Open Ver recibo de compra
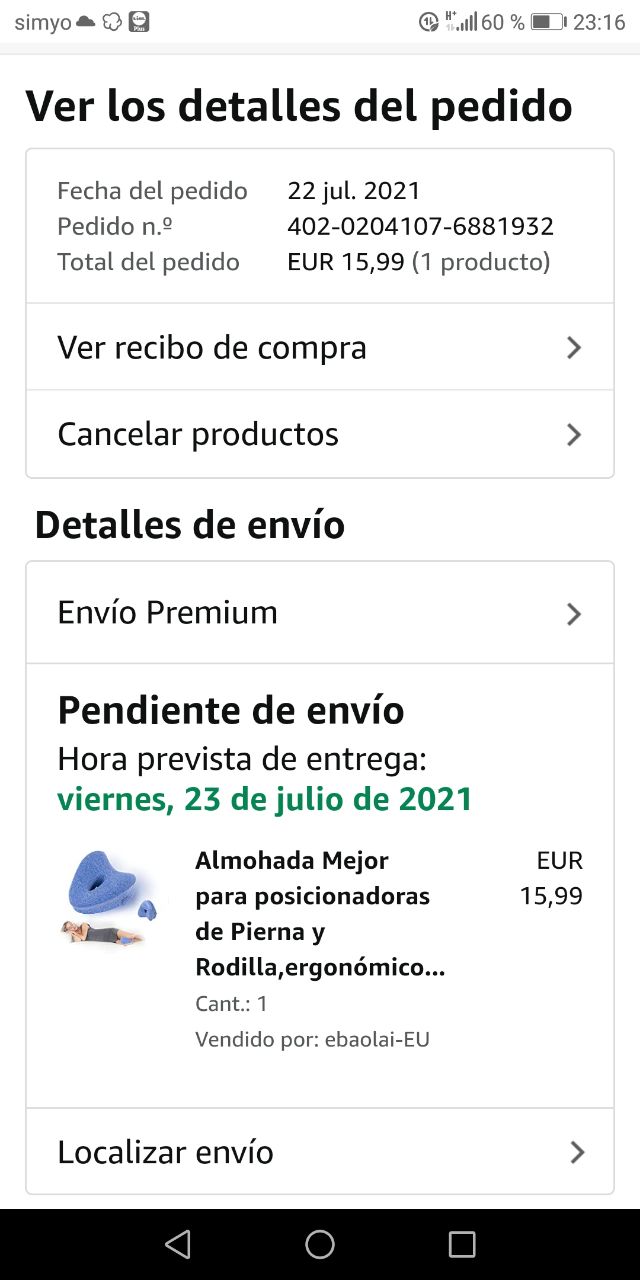This screenshot has height=1280, width=640. 318,348
